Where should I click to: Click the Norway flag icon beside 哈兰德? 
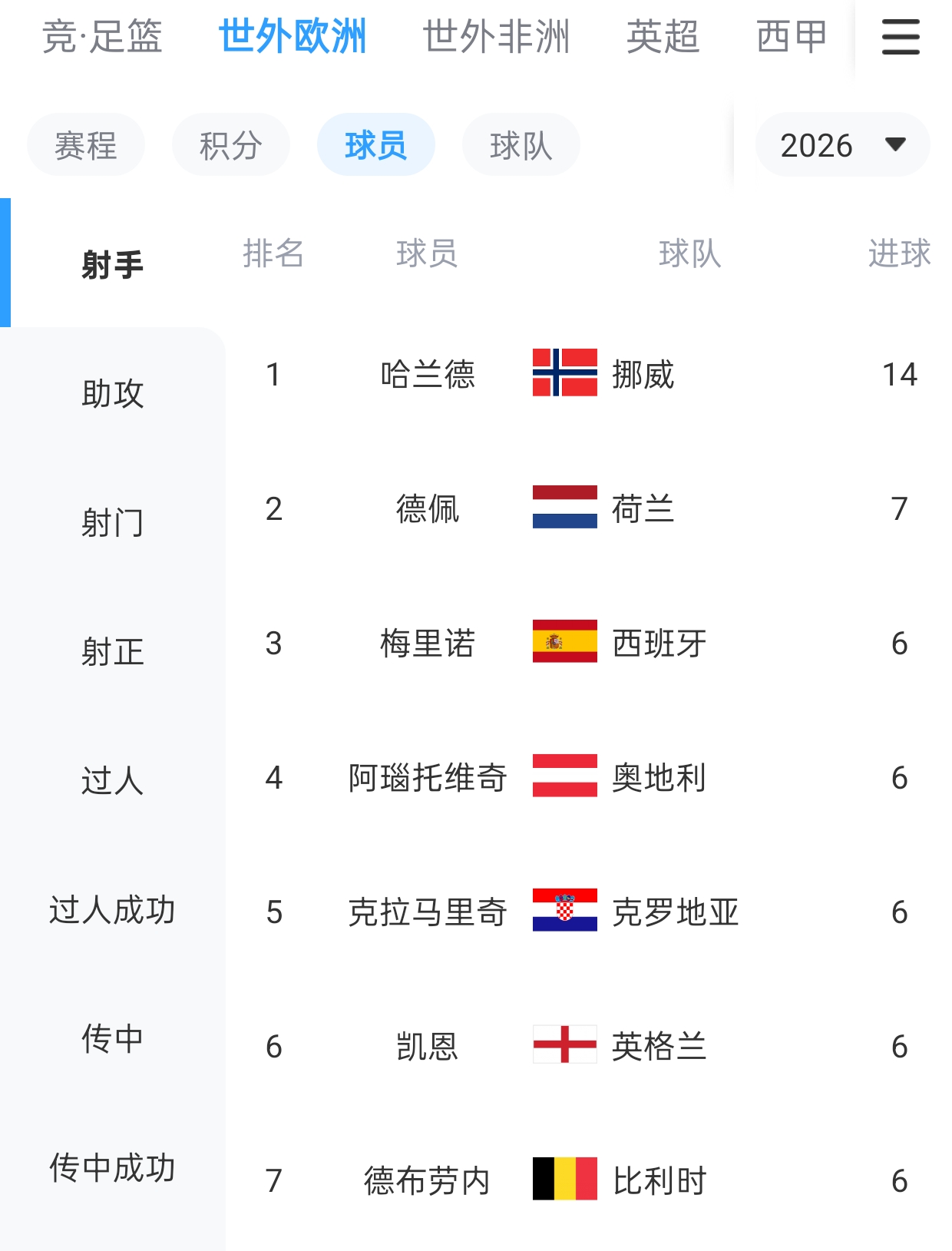coord(564,376)
